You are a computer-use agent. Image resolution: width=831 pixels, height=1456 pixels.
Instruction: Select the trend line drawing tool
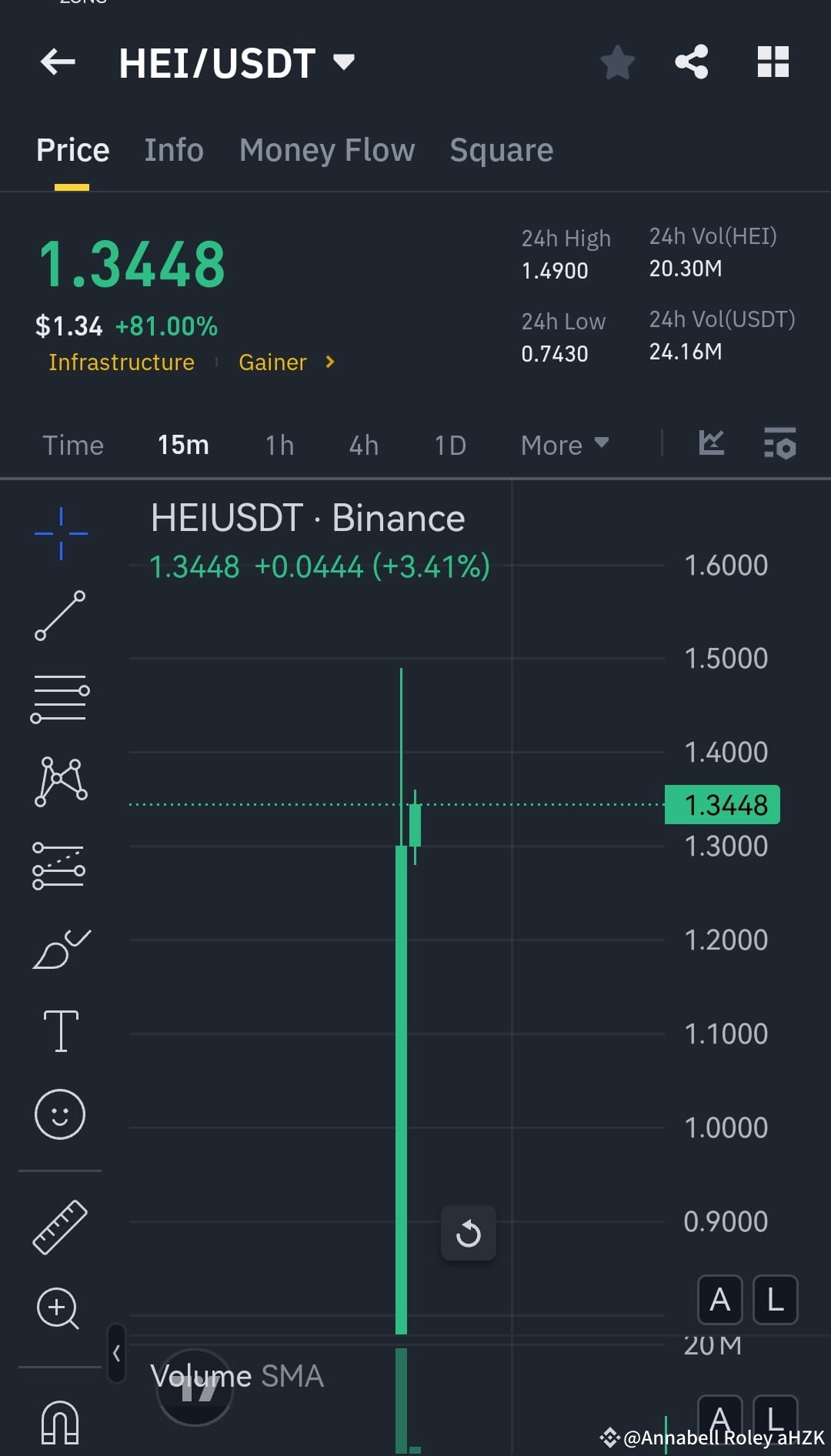point(61,616)
